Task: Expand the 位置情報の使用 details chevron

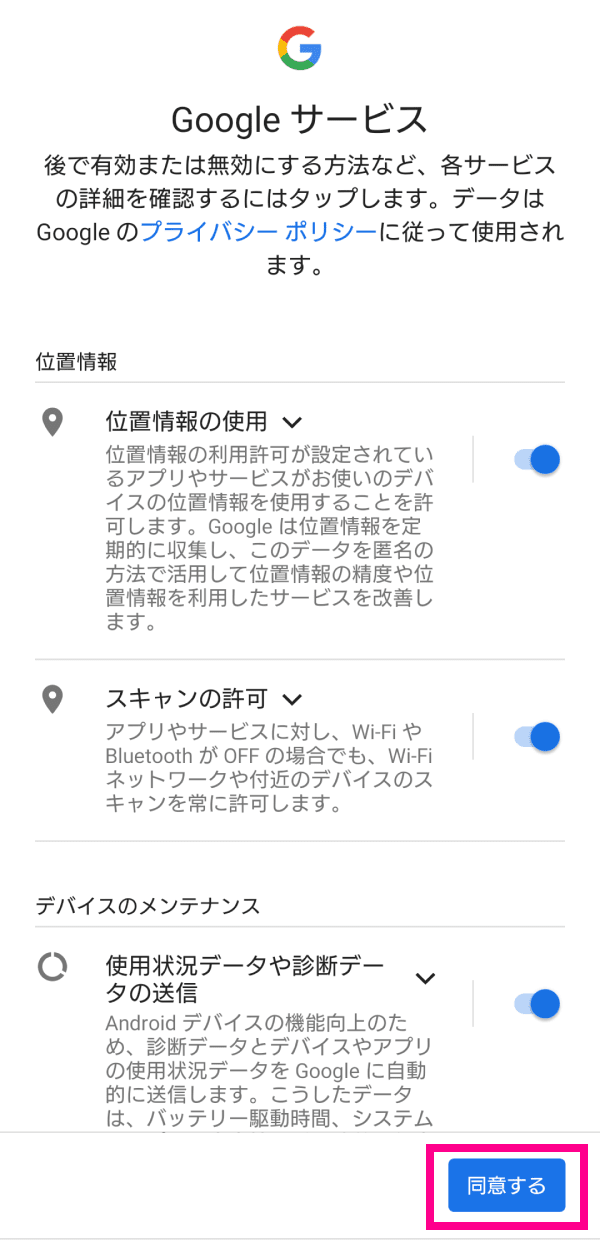Action: point(292,422)
